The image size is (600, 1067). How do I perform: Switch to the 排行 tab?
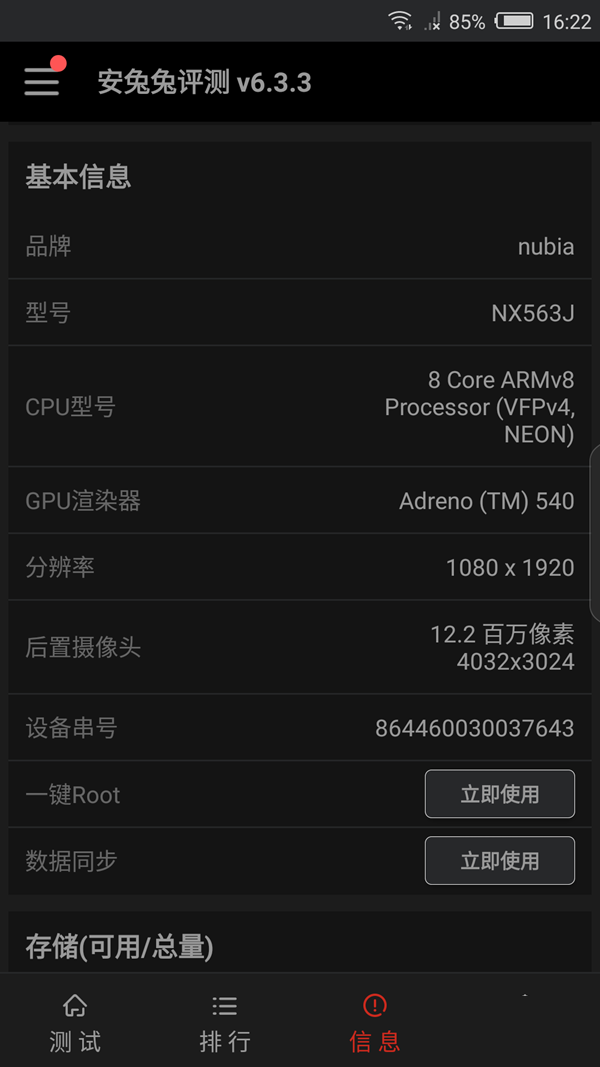pyautogui.click(x=225, y=1023)
